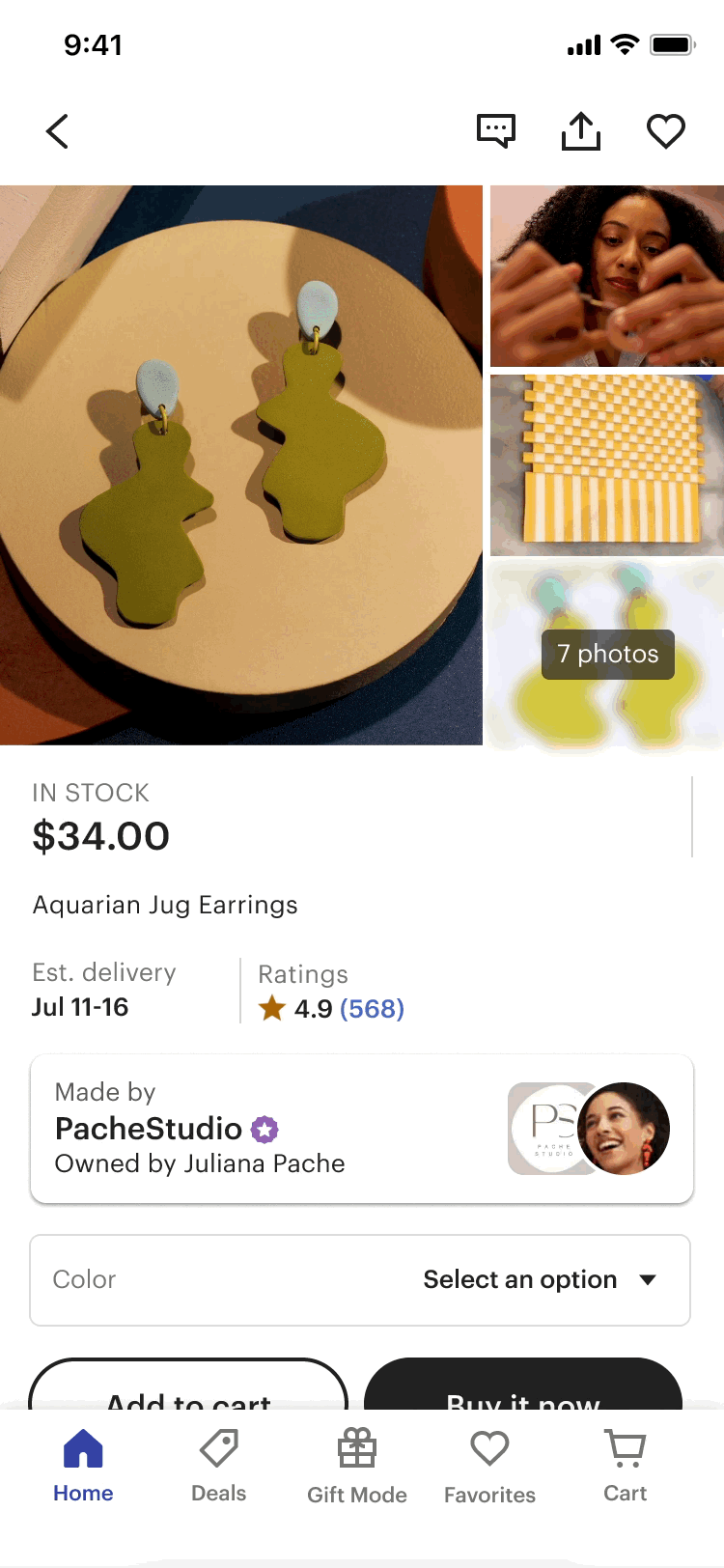Switch to the Home tab
Viewport: 724px width, 1568px height.
[83, 1466]
